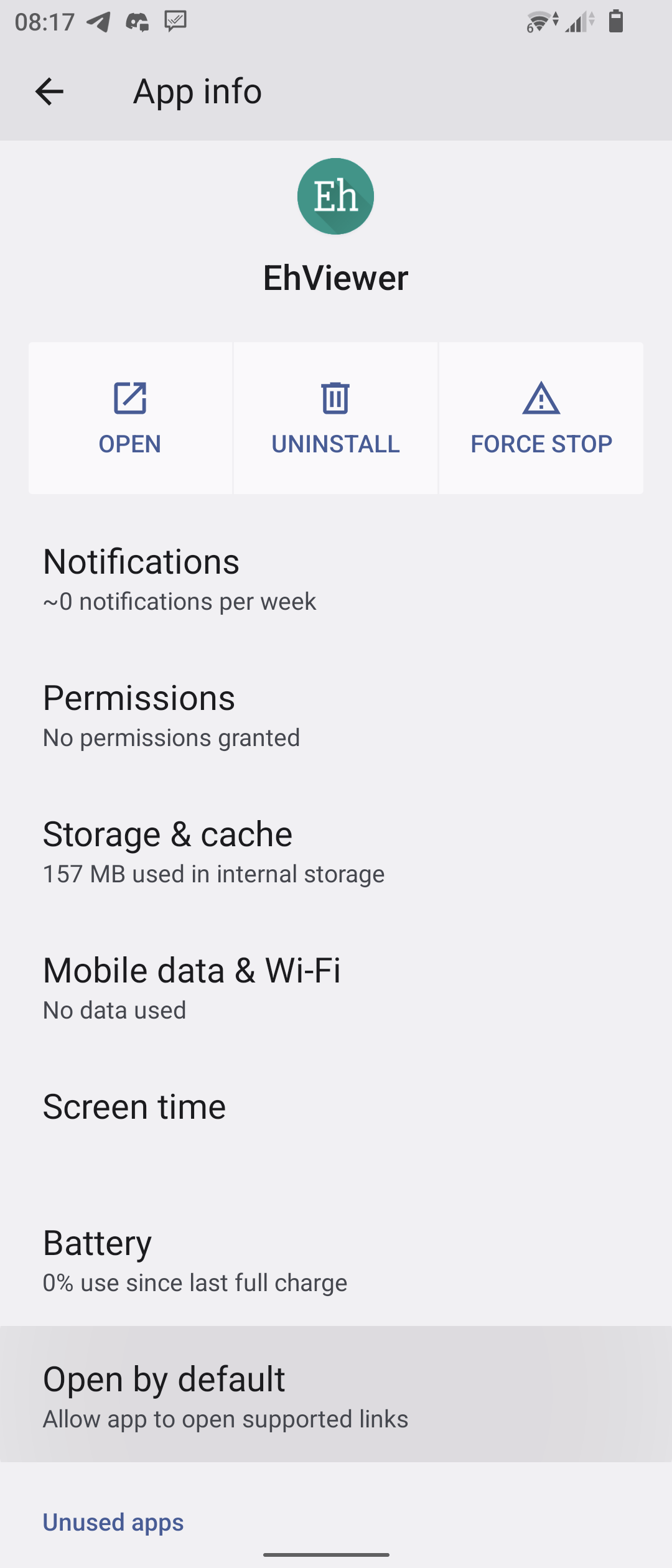The height and width of the screenshot is (1568, 672).
Task: Click the Open external-link icon
Action: 130,399
